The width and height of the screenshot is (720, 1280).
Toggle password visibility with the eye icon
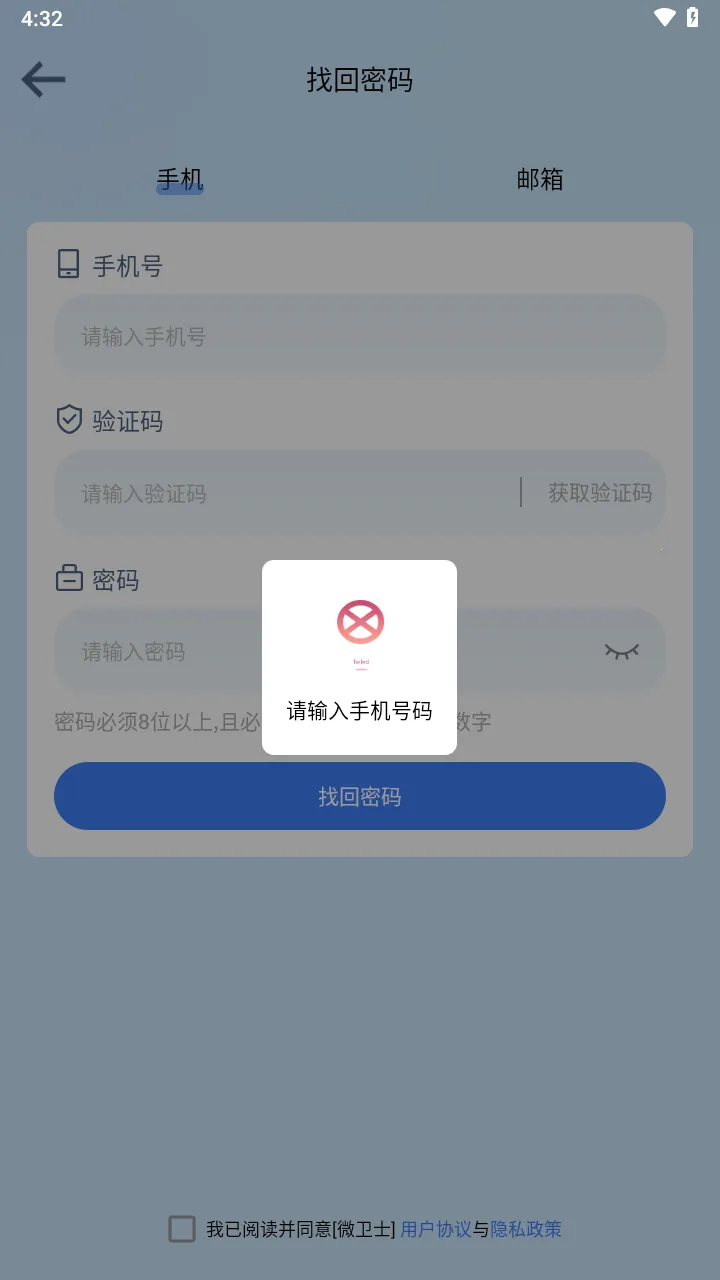click(622, 650)
